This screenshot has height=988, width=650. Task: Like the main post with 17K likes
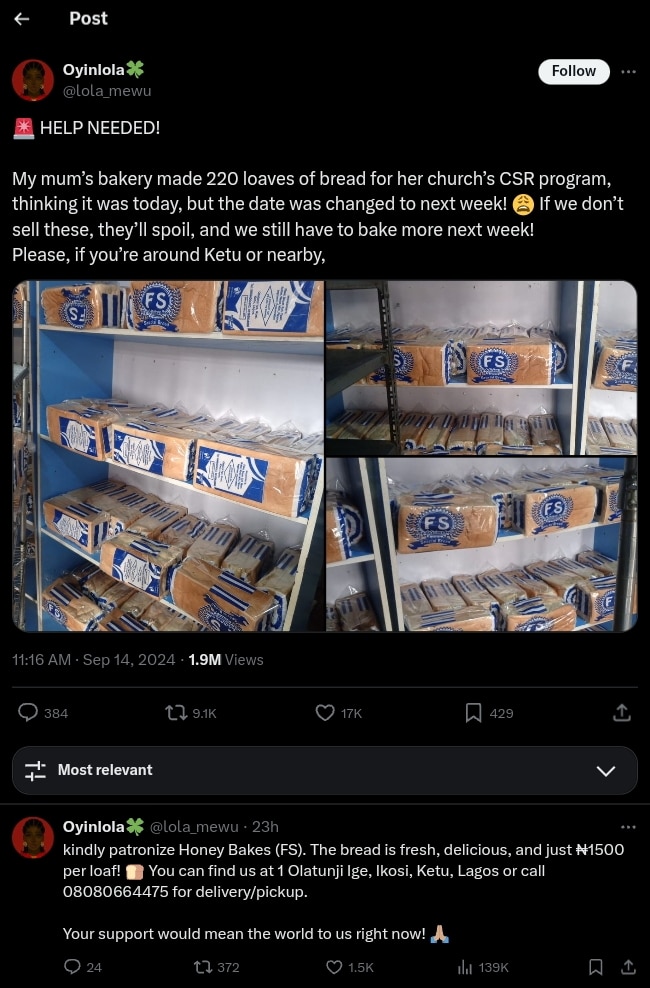[325, 713]
